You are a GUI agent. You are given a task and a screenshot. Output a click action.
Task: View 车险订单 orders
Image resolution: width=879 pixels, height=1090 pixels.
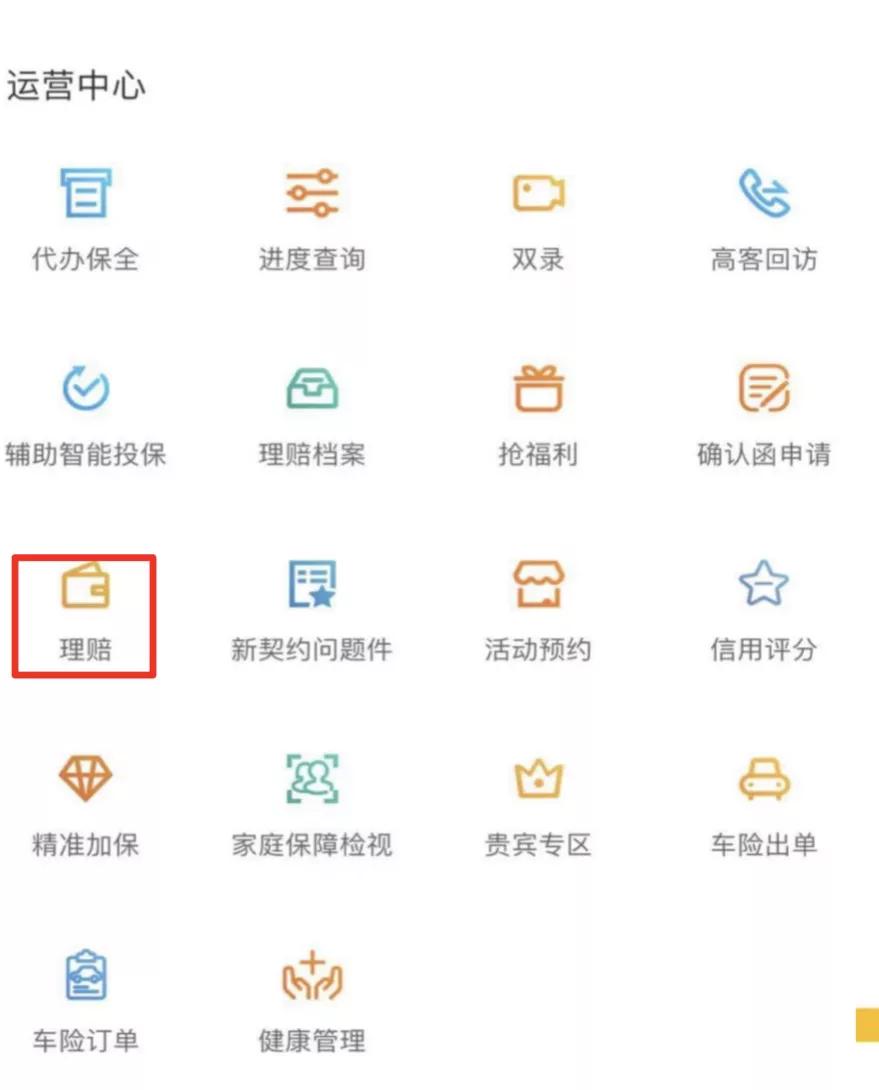point(85,977)
